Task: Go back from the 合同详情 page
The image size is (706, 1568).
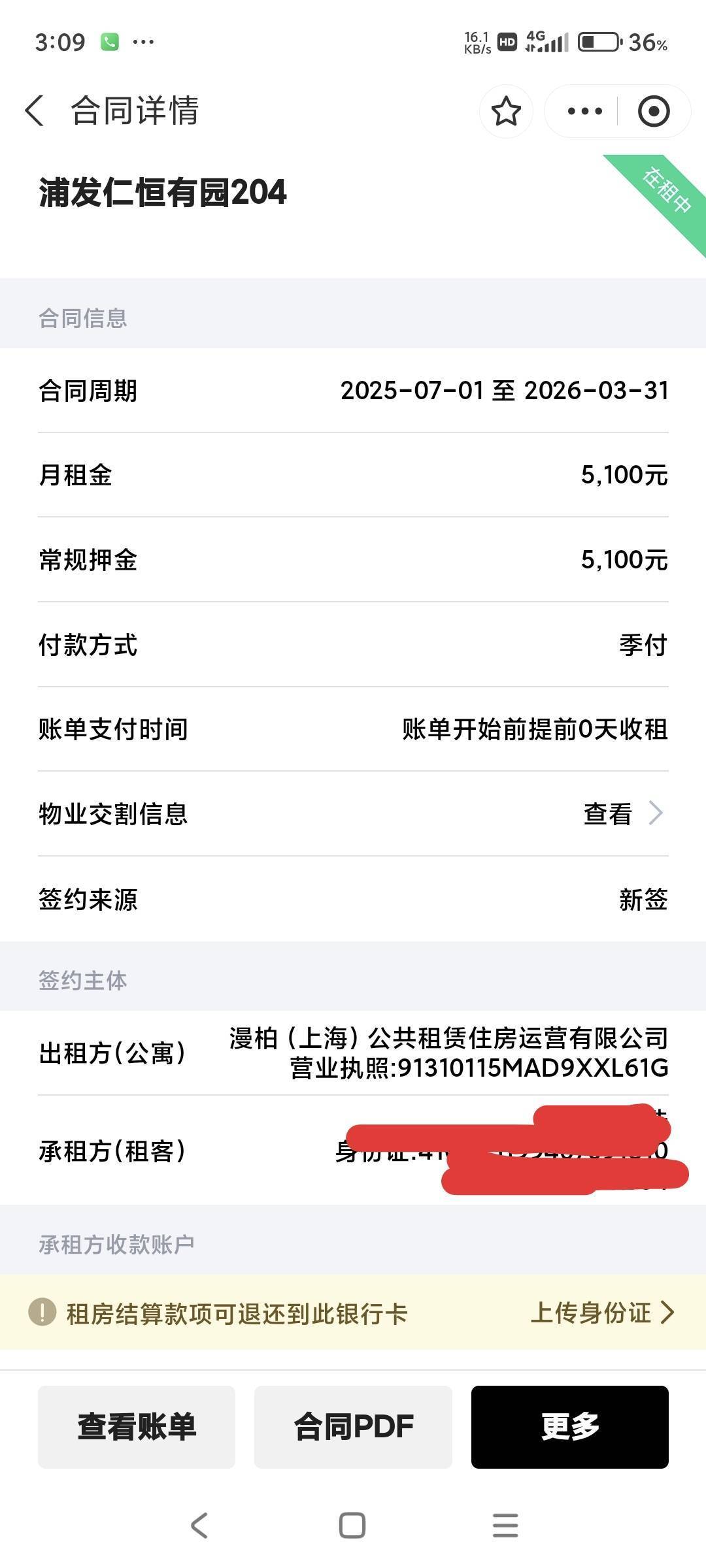Action: [35, 110]
